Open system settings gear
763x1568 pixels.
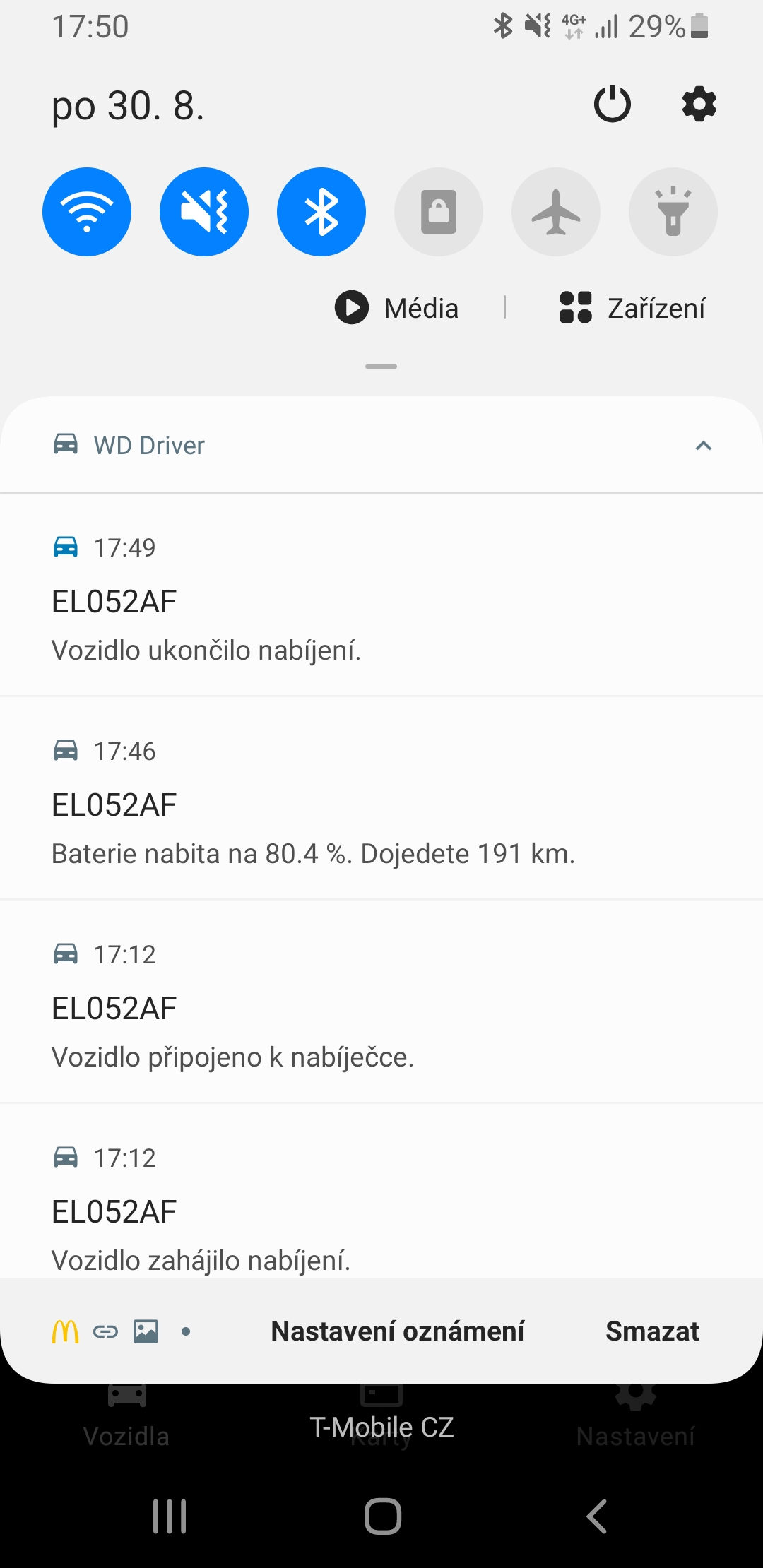pyautogui.click(x=699, y=105)
